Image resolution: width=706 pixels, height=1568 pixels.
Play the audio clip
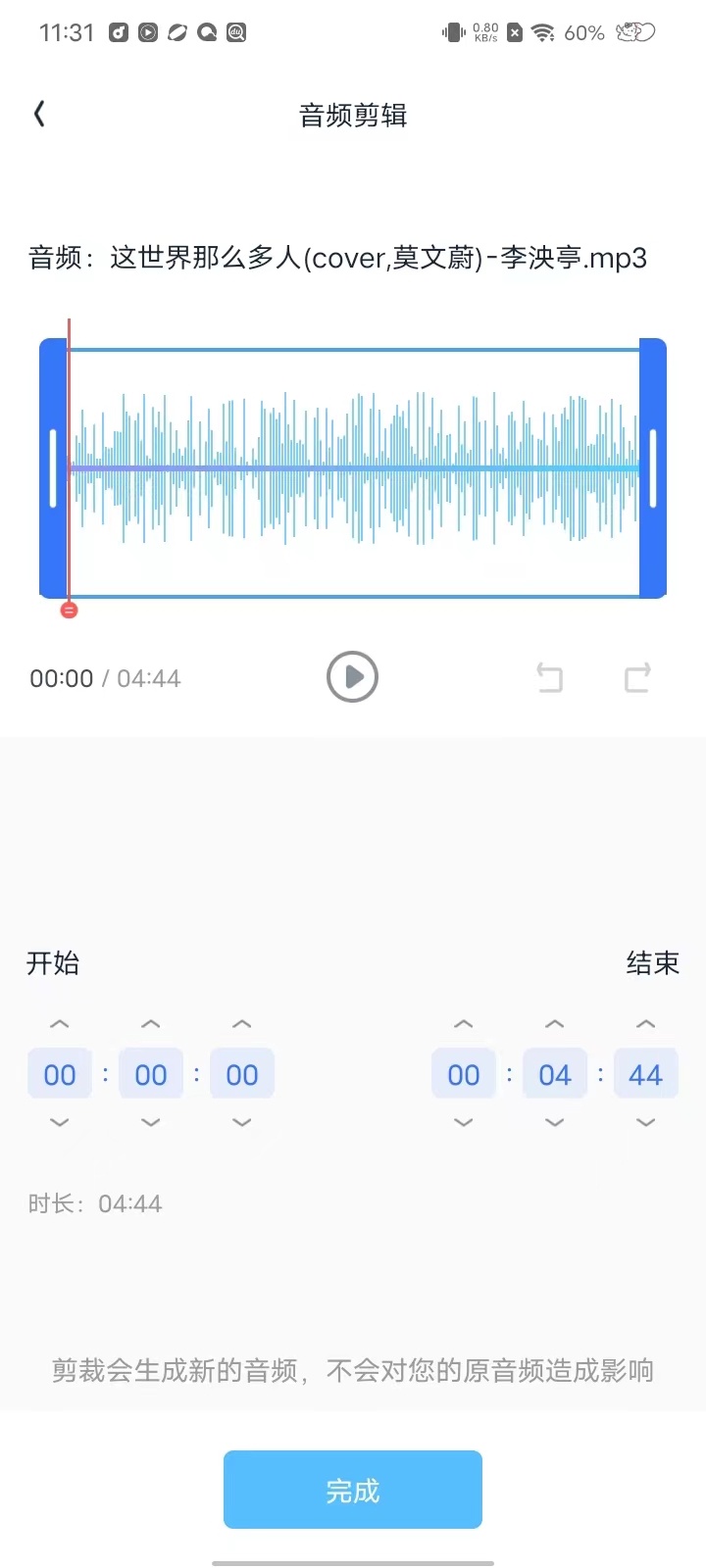pos(352,677)
